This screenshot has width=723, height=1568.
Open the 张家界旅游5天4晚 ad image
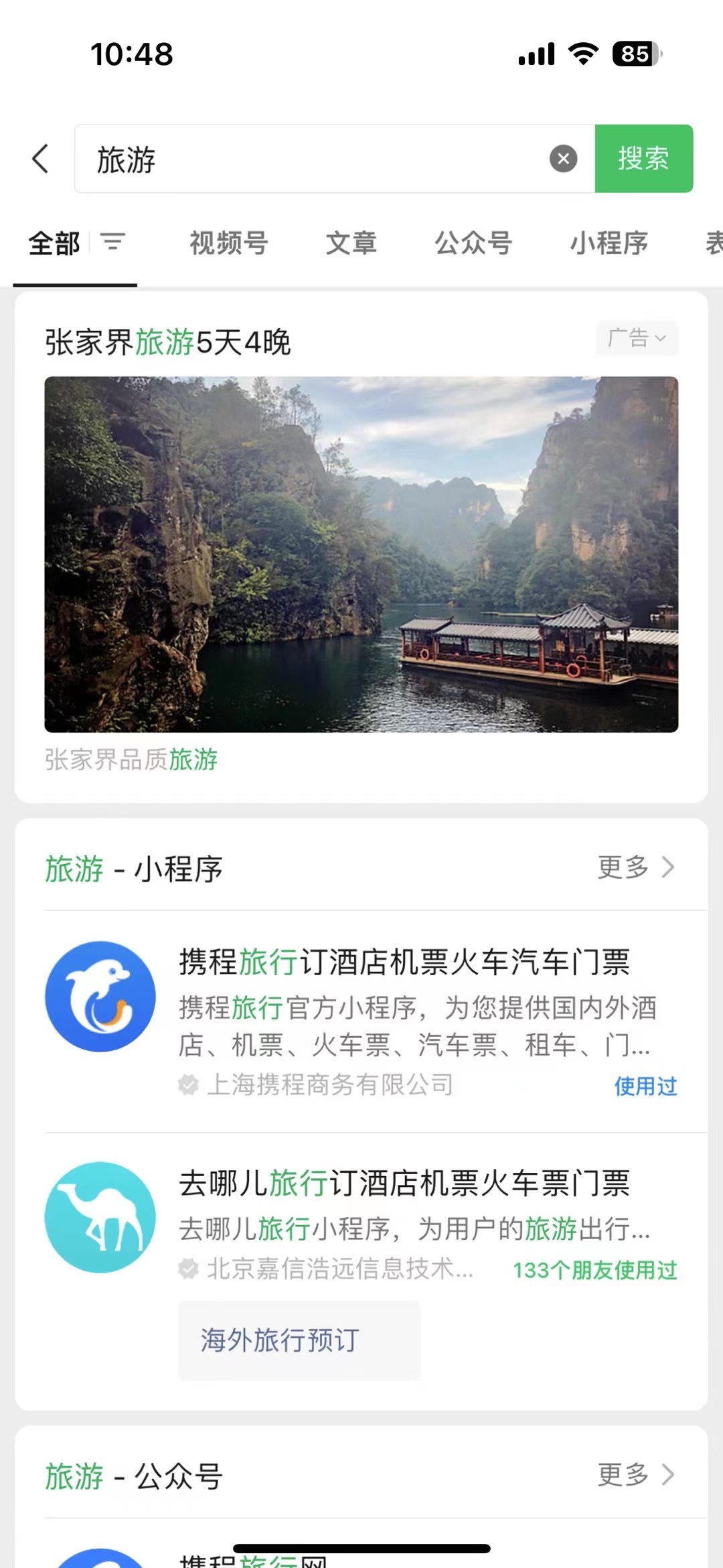(361, 554)
